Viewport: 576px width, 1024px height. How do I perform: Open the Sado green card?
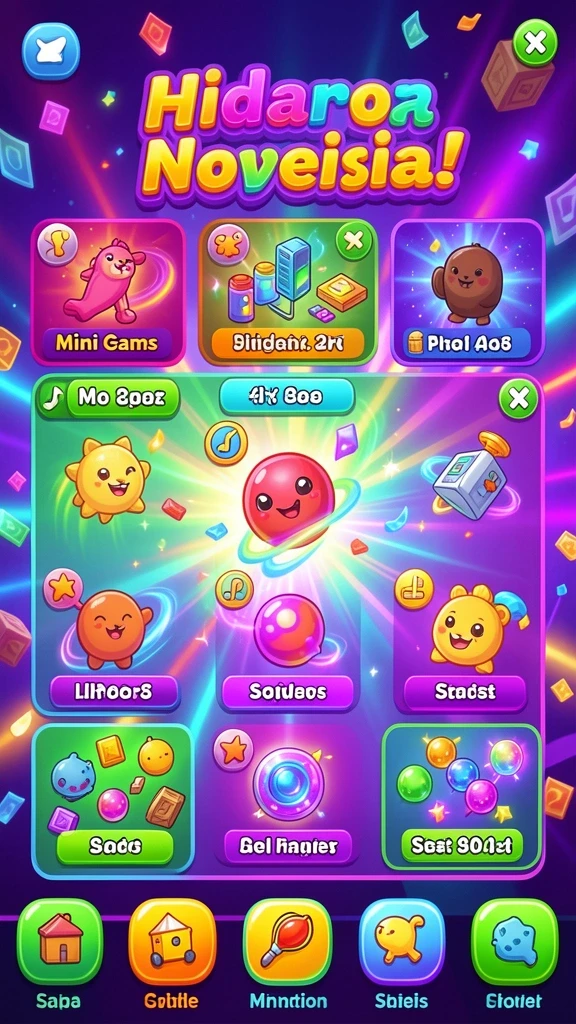112,799
